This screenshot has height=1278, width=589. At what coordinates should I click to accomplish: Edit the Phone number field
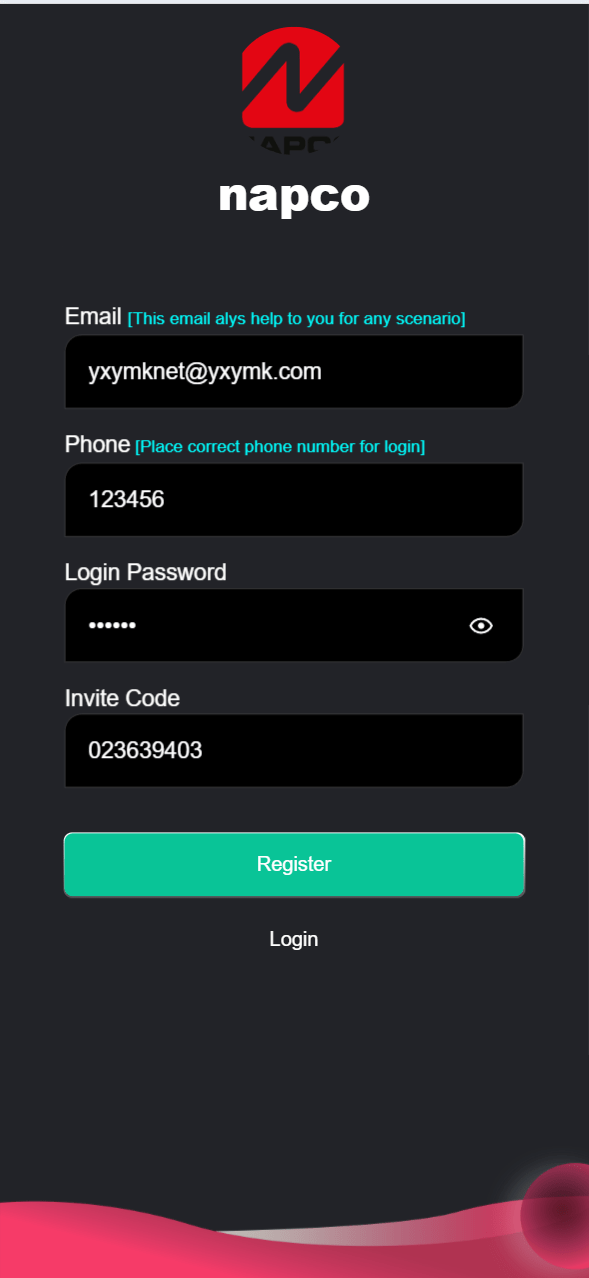294,499
